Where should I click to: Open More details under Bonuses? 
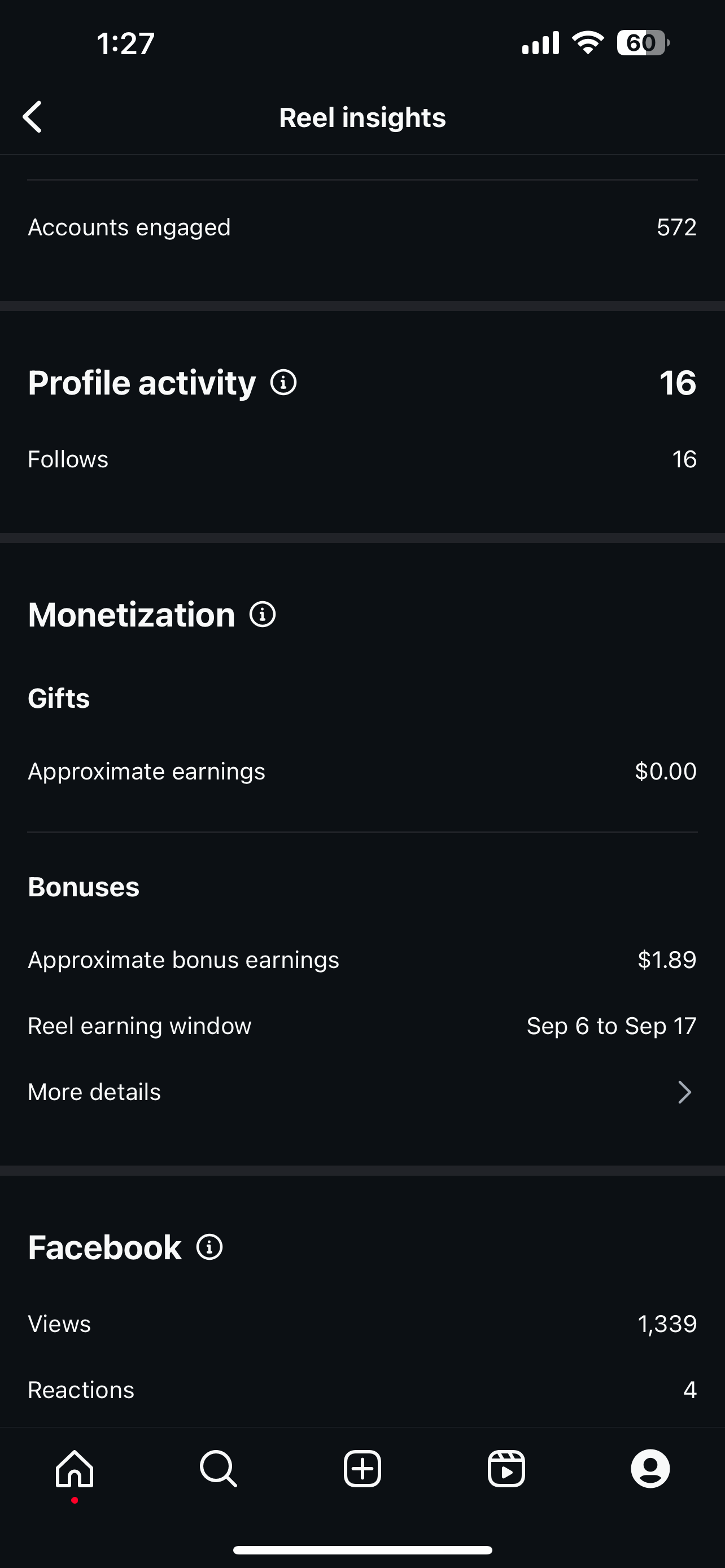(362, 1092)
